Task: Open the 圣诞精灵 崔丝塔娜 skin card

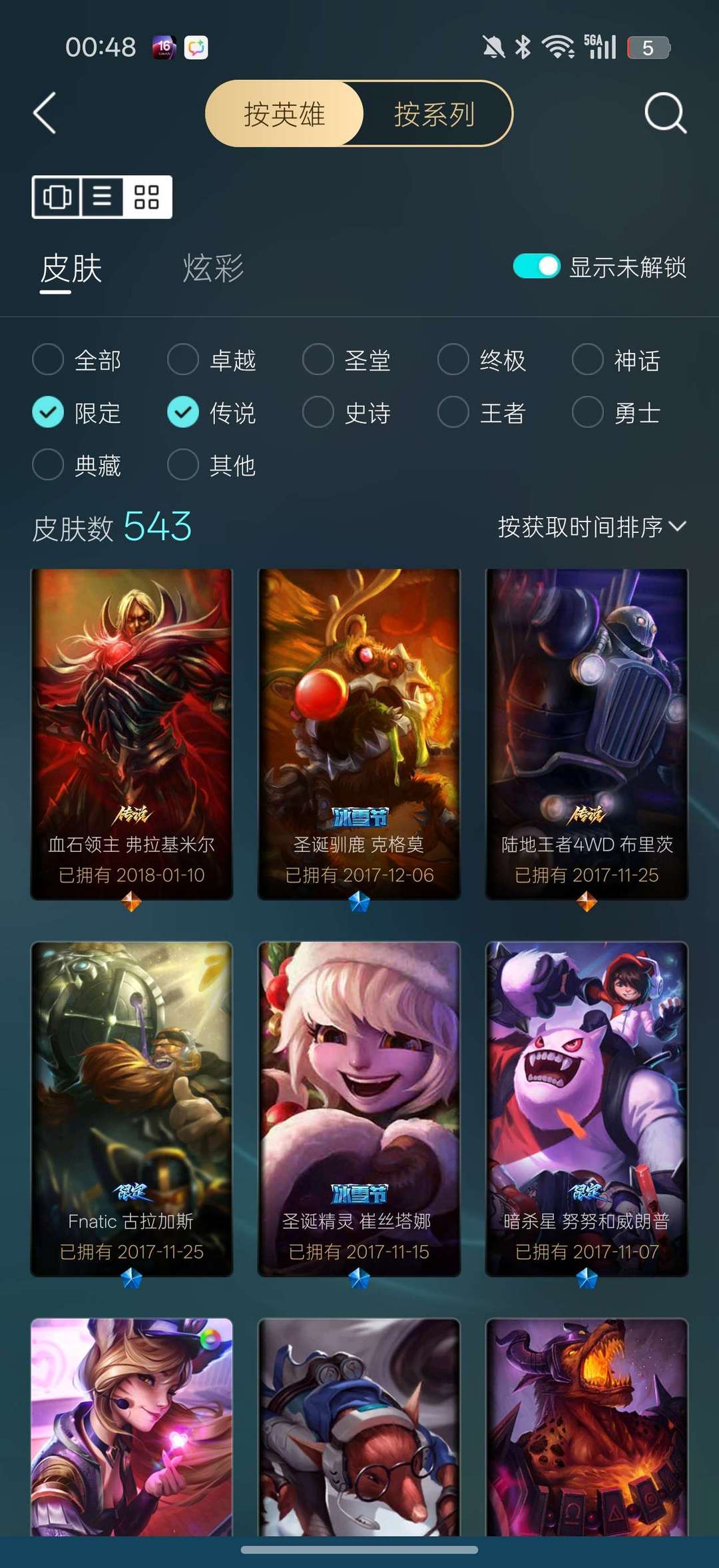Action: tap(359, 1108)
